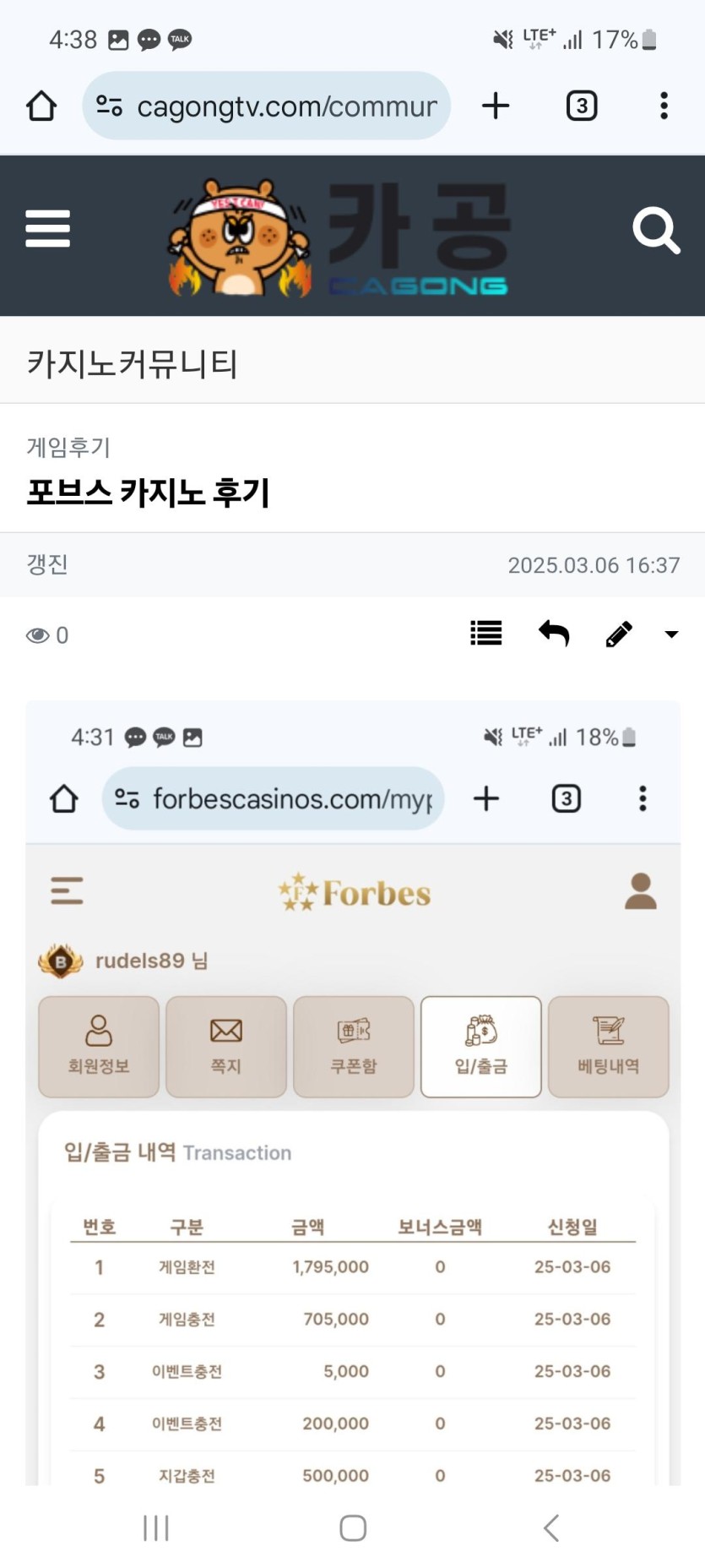Open the site search
Image resolution: width=705 pixels, height=1568 pixels.
tap(656, 230)
